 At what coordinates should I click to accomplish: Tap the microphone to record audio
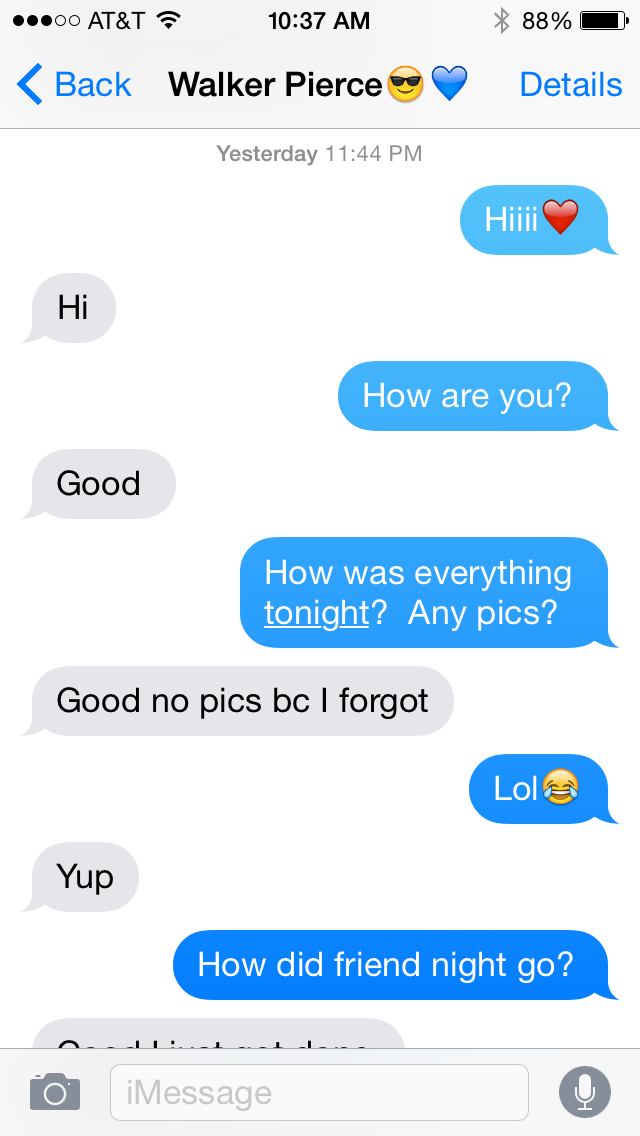(585, 1093)
